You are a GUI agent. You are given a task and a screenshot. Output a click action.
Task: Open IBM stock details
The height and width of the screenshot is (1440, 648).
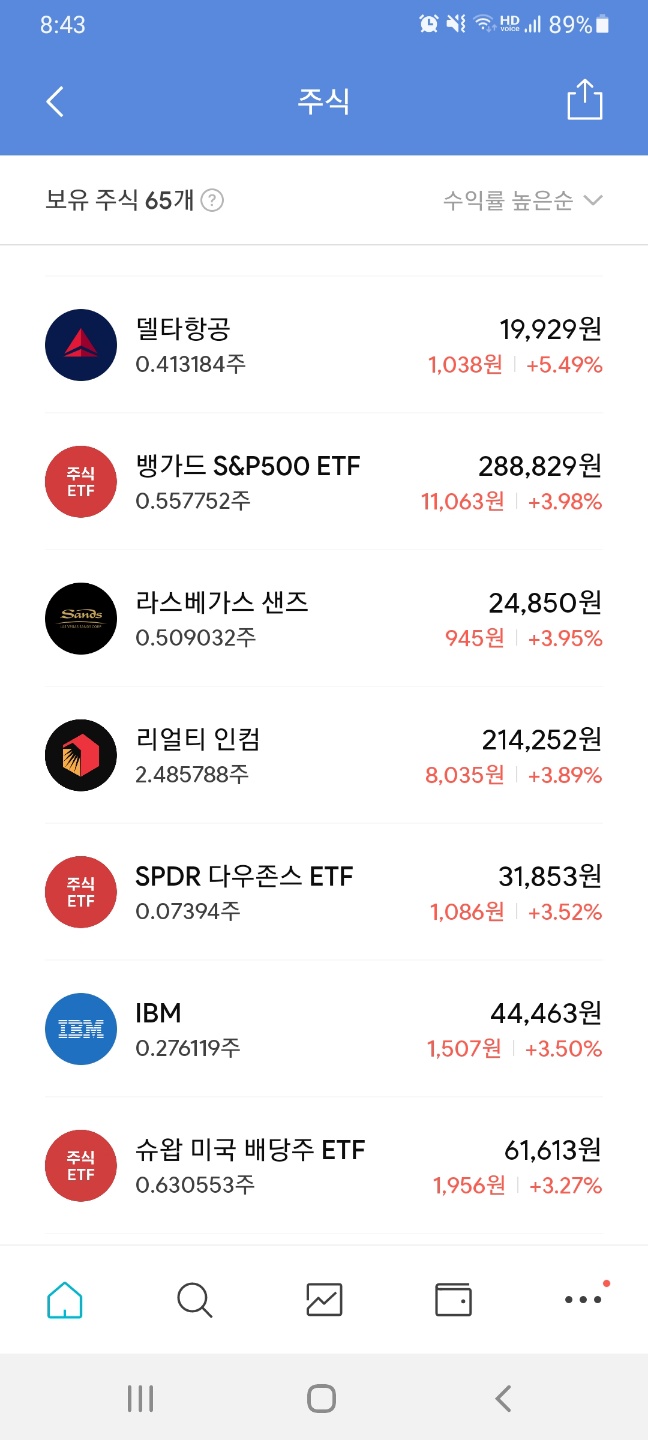324,1029
